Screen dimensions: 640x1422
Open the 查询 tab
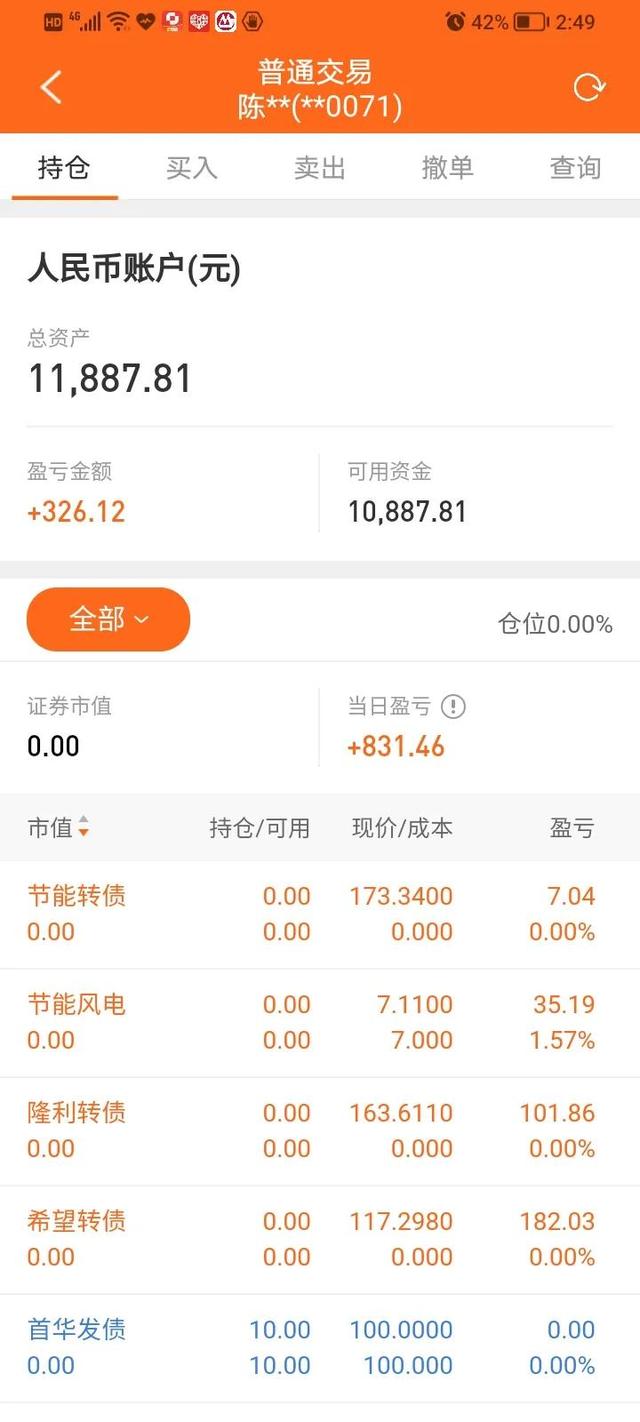click(575, 168)
